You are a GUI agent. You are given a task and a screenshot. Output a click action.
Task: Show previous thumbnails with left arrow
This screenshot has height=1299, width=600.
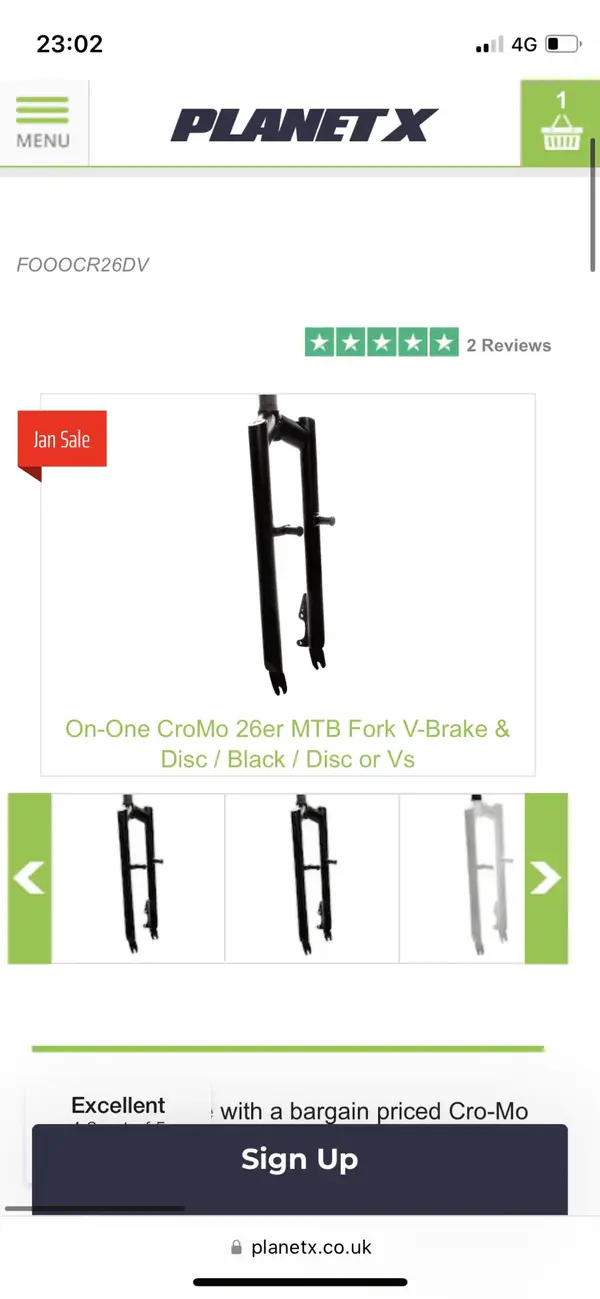[30, 878]
